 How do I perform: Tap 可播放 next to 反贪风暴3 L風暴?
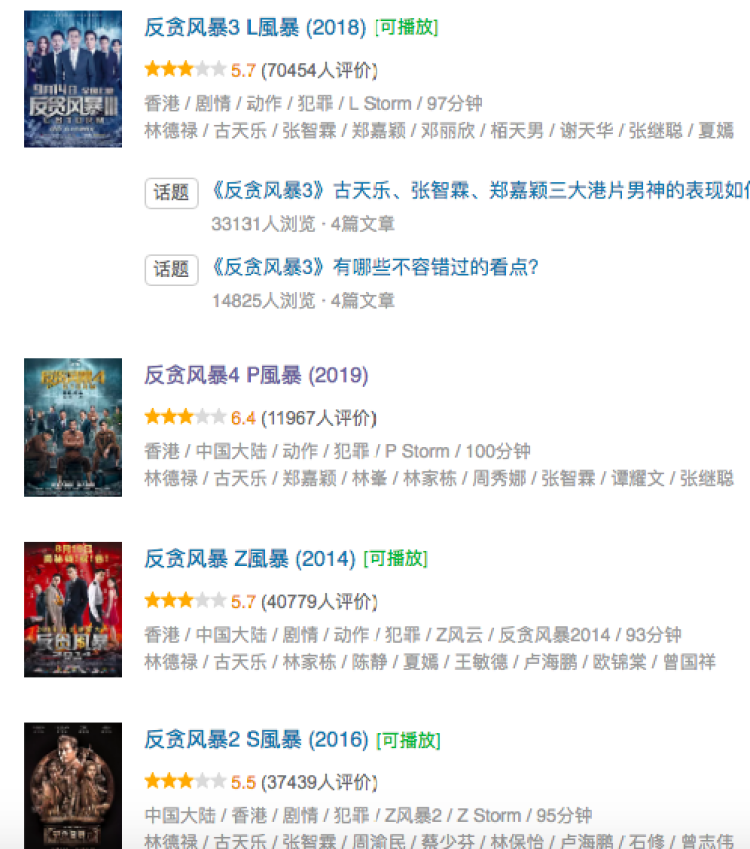407,28
